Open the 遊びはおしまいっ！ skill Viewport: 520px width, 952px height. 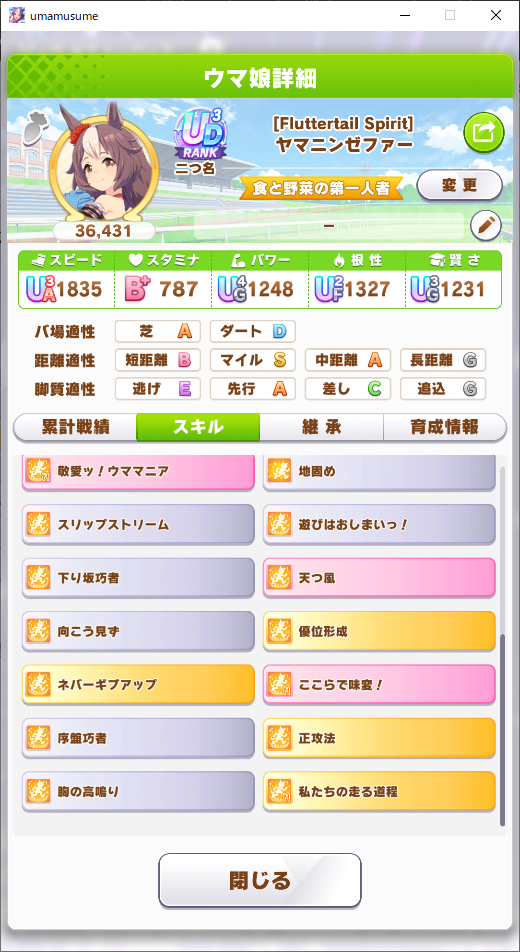(379, 525)
